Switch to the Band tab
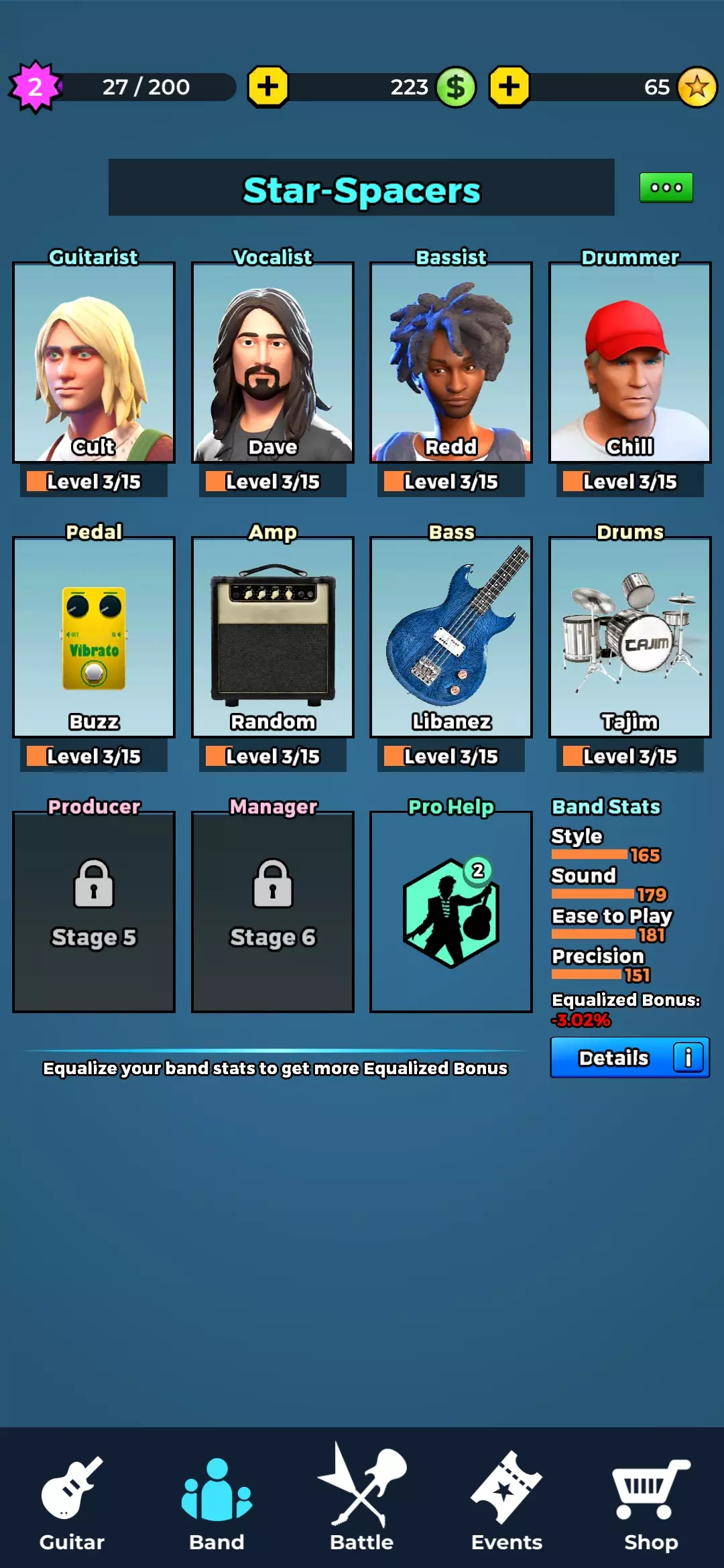This screenshot has width=724, height=1568. click(x=217, y=1504)
